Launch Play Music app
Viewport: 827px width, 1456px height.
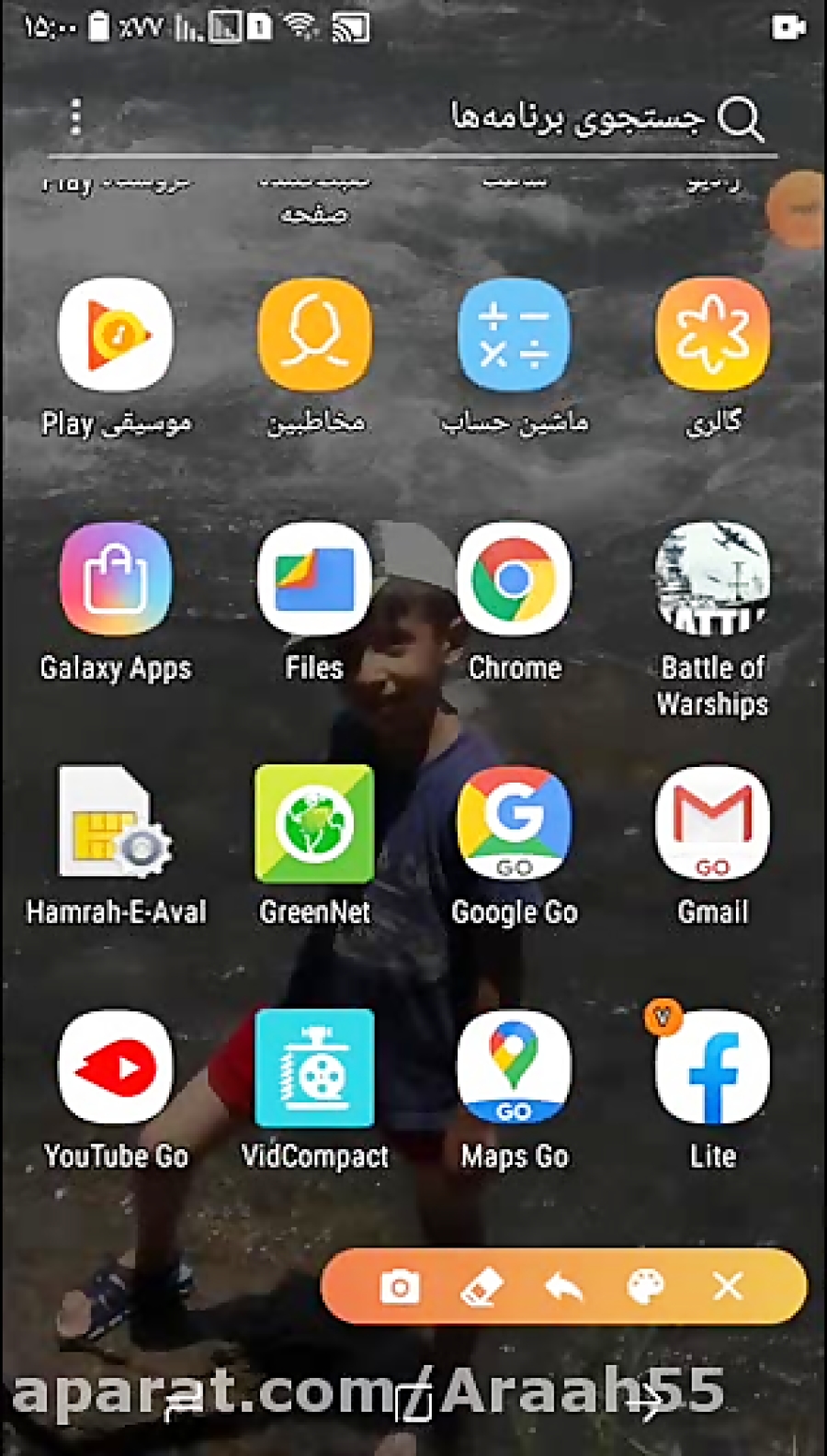coord(116,335)
